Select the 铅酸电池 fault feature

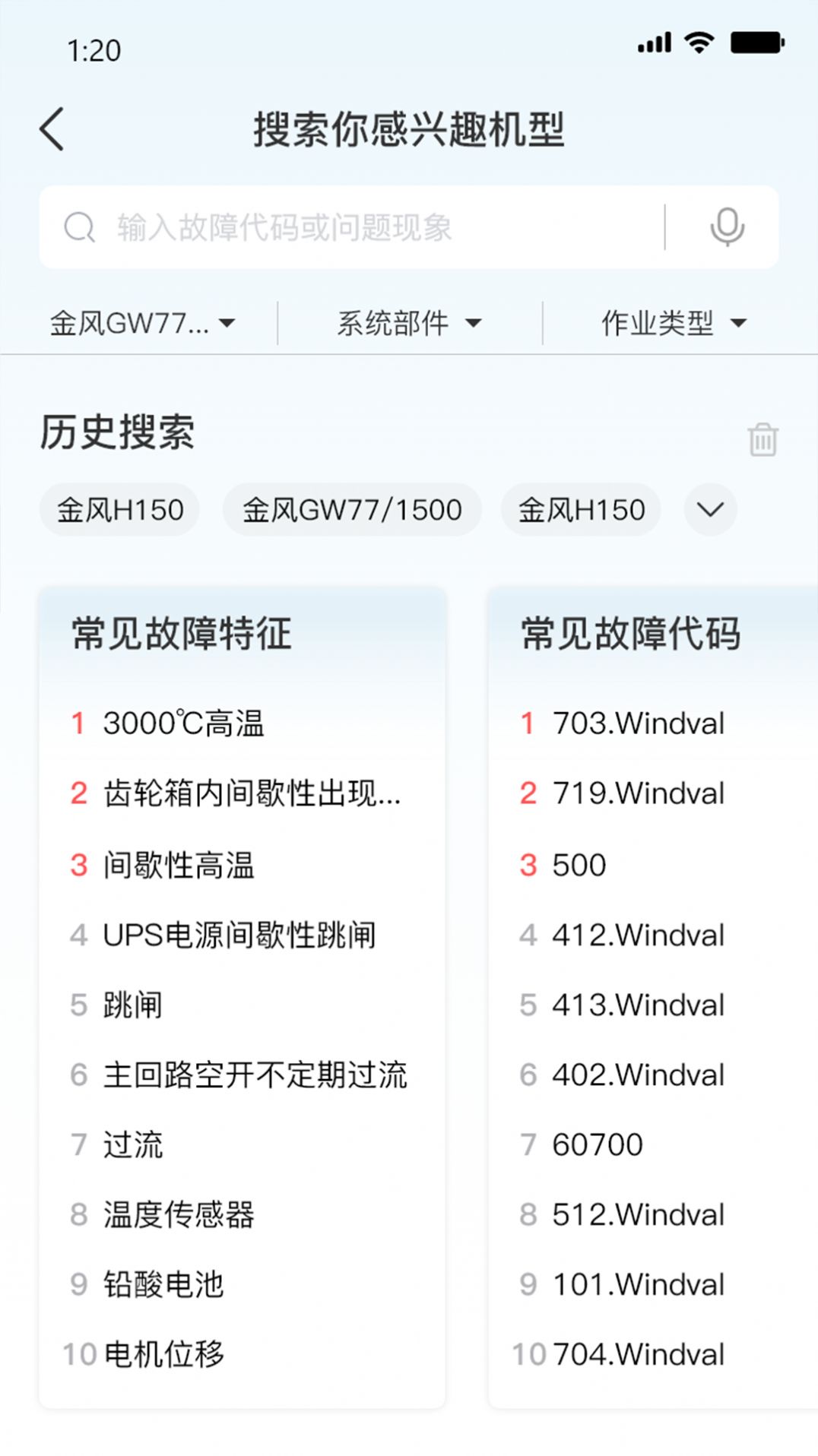tap(163, 1284)
